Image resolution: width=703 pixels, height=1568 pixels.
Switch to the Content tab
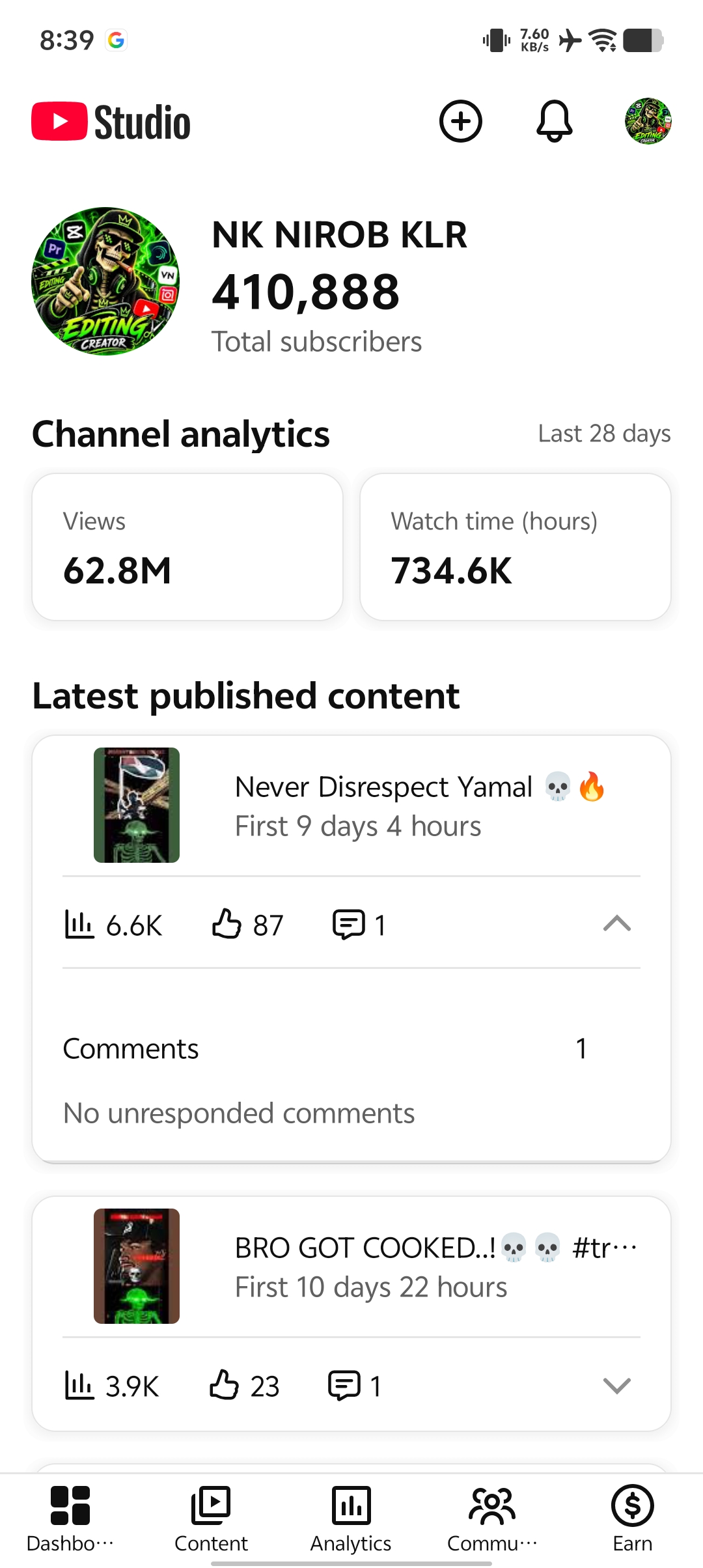point(211,1520)
